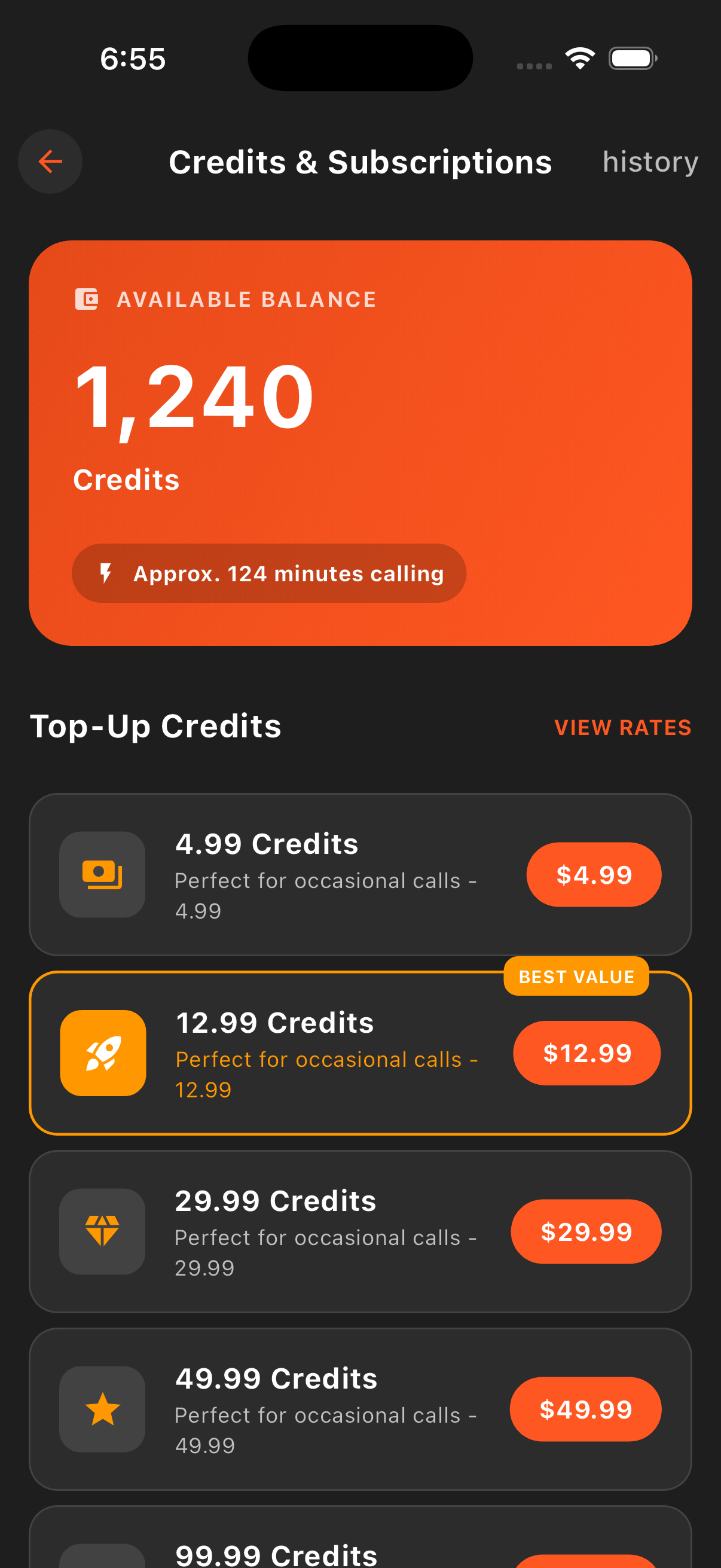The width and height of the screenshot is (721, 1568).
Task: Tap the back arrow to exit Credits screen
Action: pos(50,161)
